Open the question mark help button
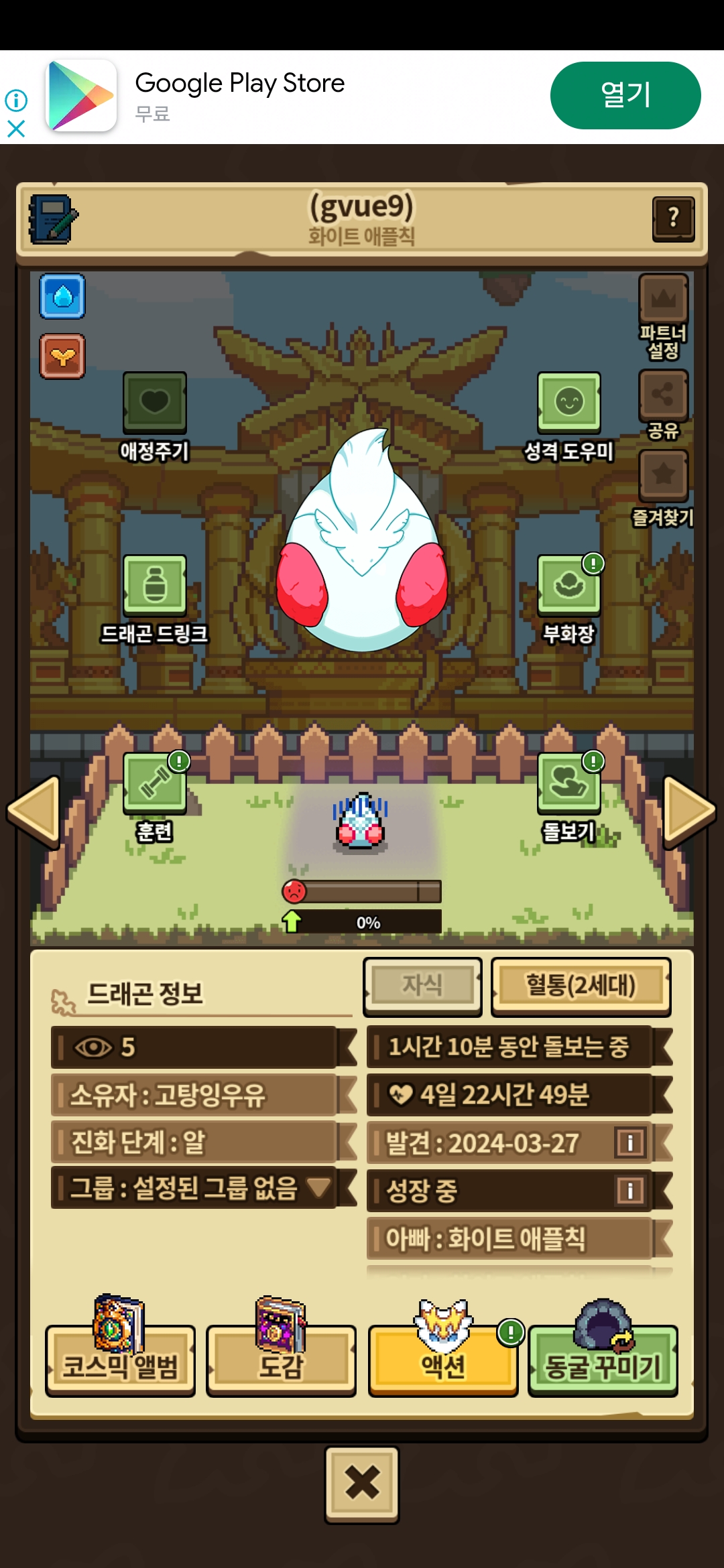This screenshot has height=1568, width=724. click(x=673, y=218)
